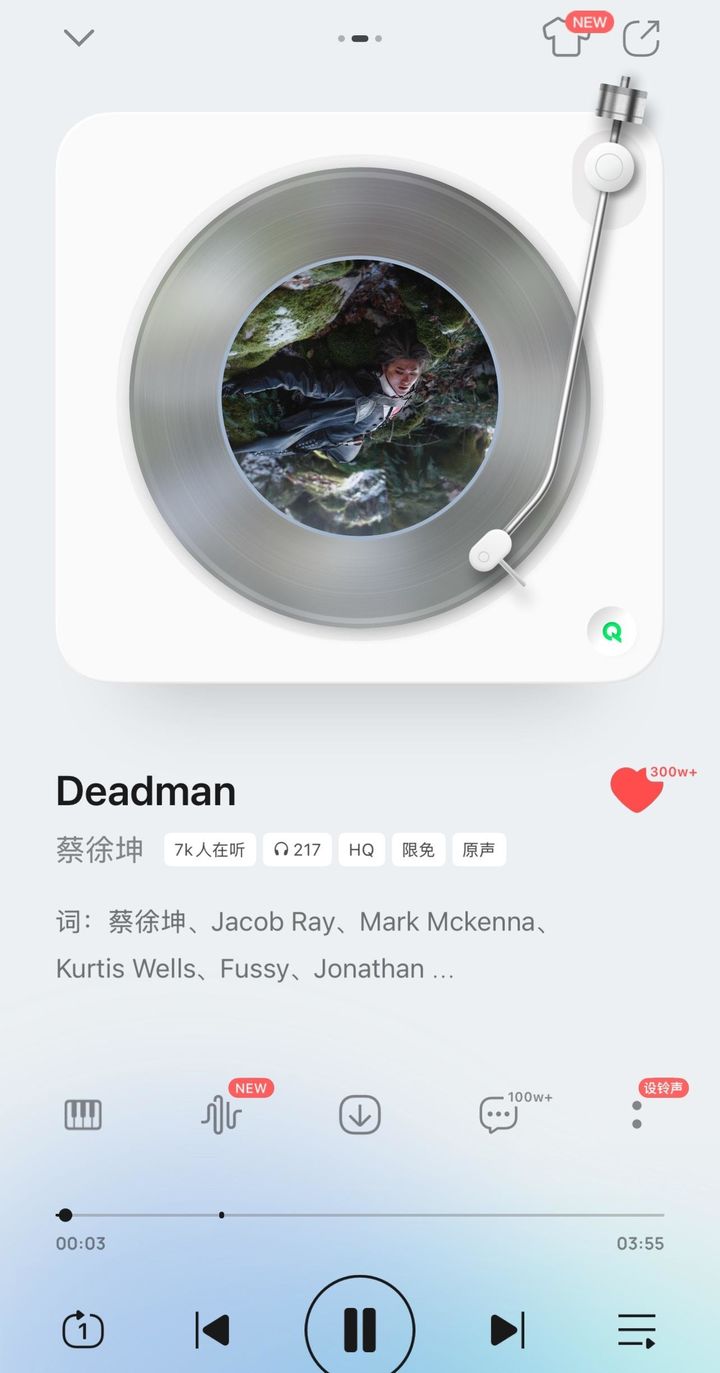Skip to the previous track
720x1373 pixels.
212,1330
